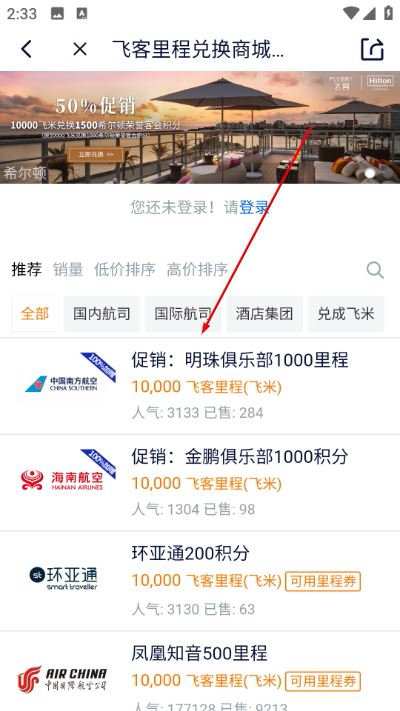Select the 全部 filter chip
This screenshot has height=711, width=400.
click(35, 314)
